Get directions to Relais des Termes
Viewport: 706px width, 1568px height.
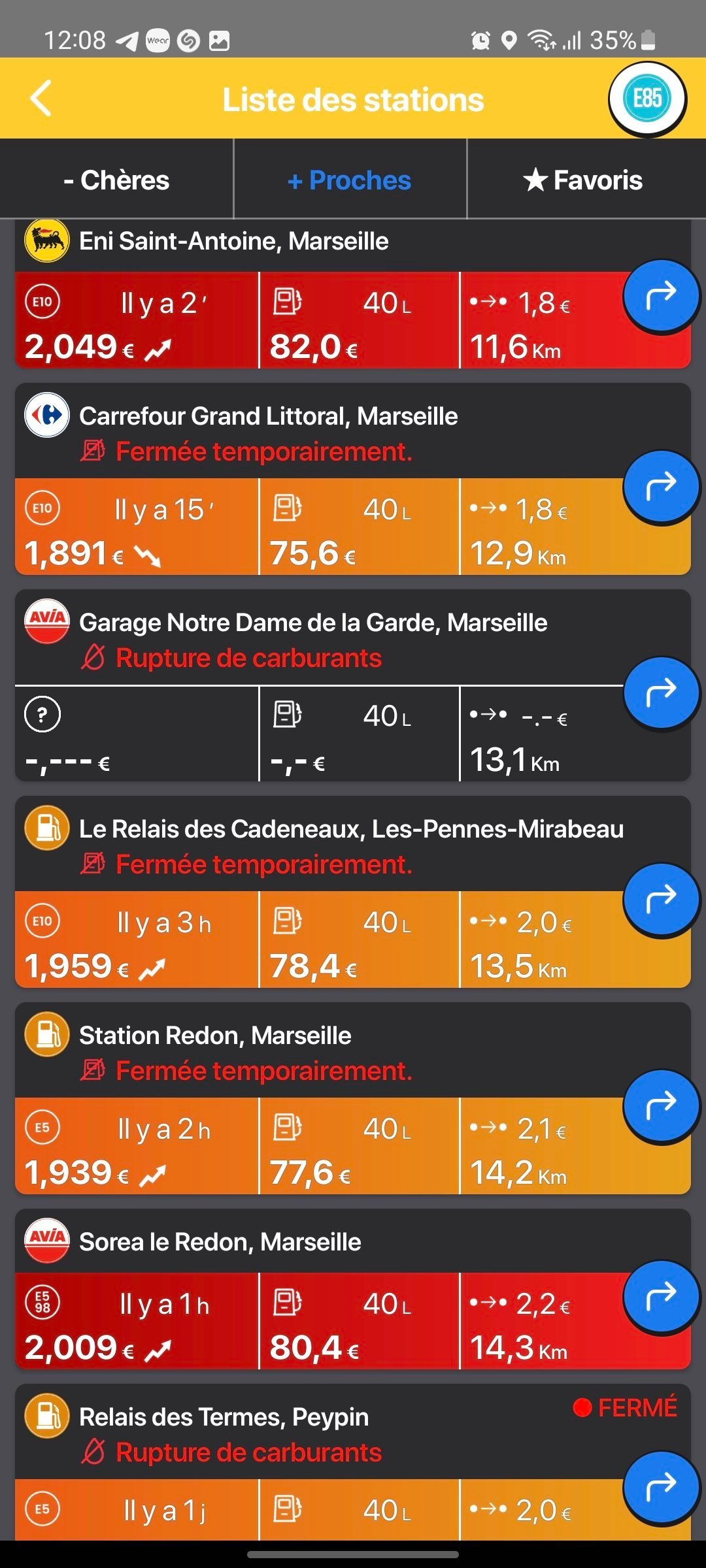(661, 1486)
